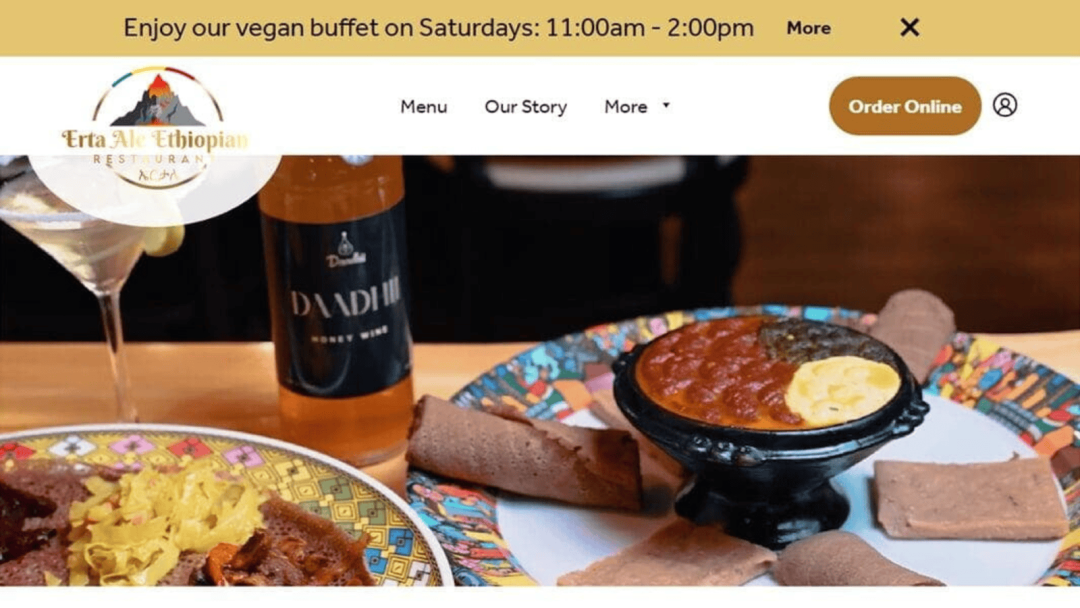Expand the More navigation dropdown

[x=636, y=107]
